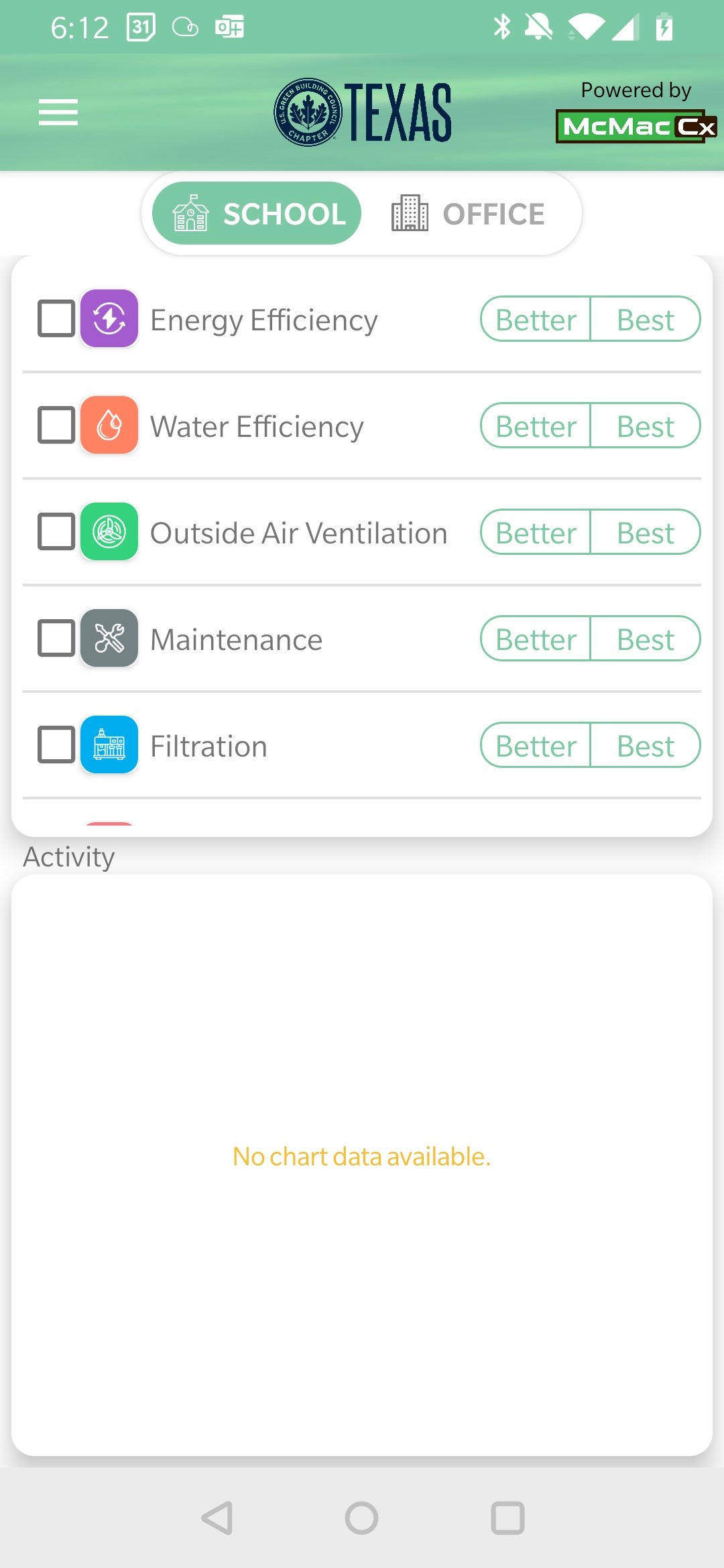Select the School tab

[x=257, y=214]
